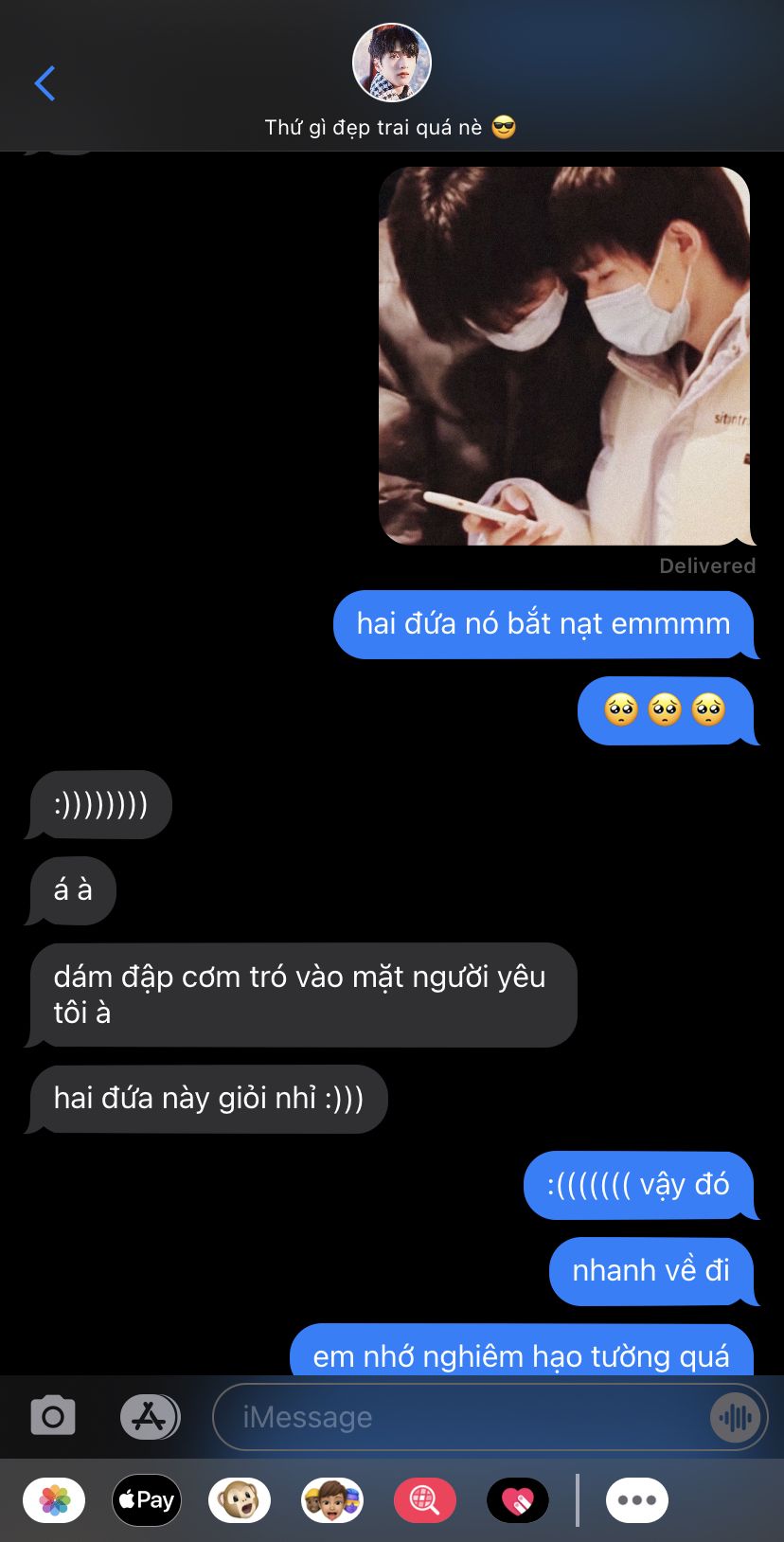Record an audio message
The height and width of the screenshot is (1542, 784).
click(735, 1418)
